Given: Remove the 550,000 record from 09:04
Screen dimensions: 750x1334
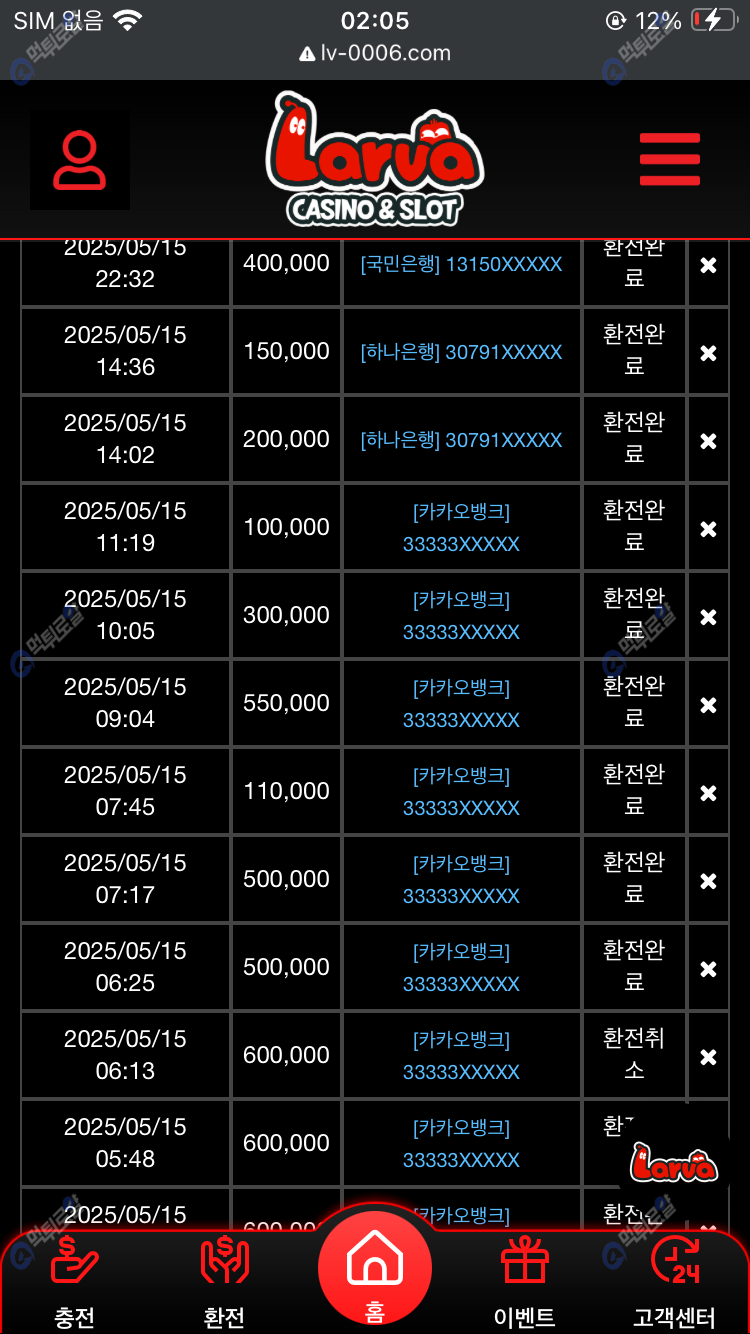Looking at the screenshot, I should (x=708, y=705).
